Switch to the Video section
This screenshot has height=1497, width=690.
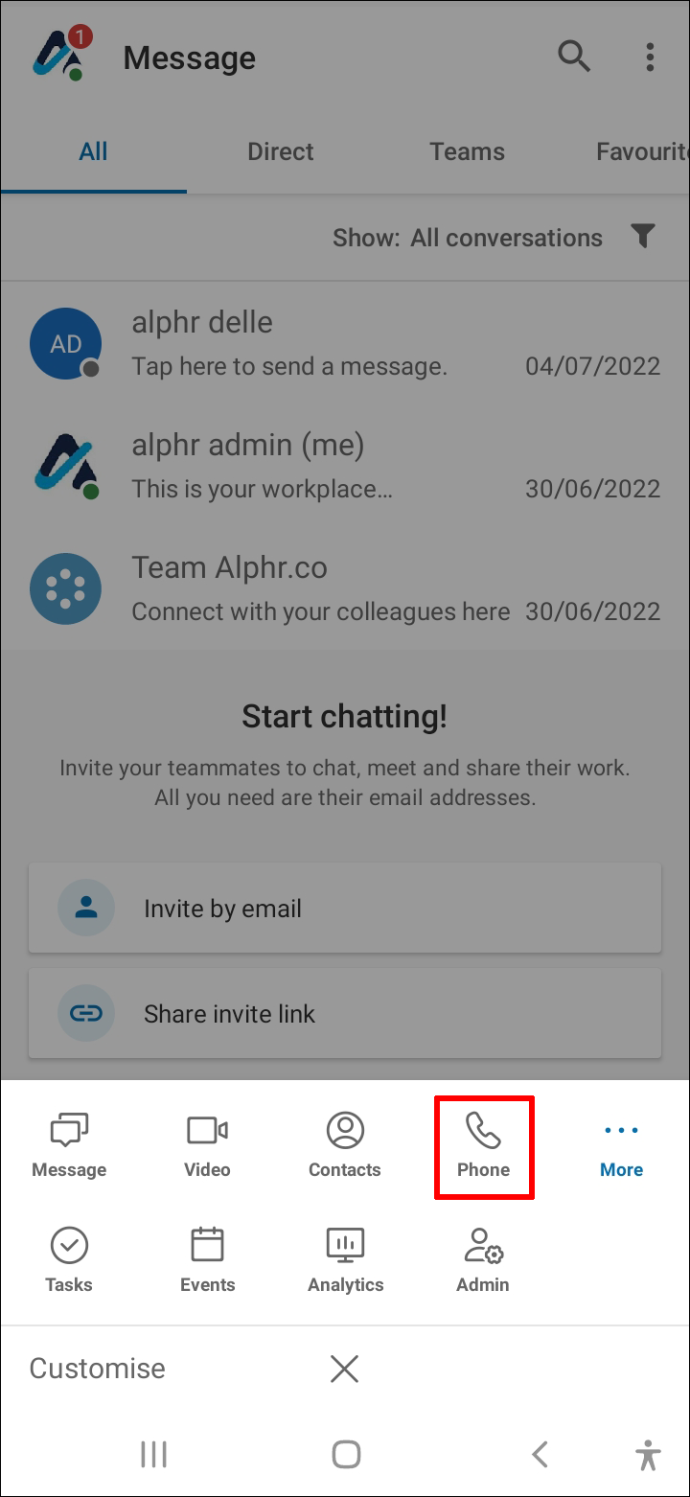click(207, 1147)
